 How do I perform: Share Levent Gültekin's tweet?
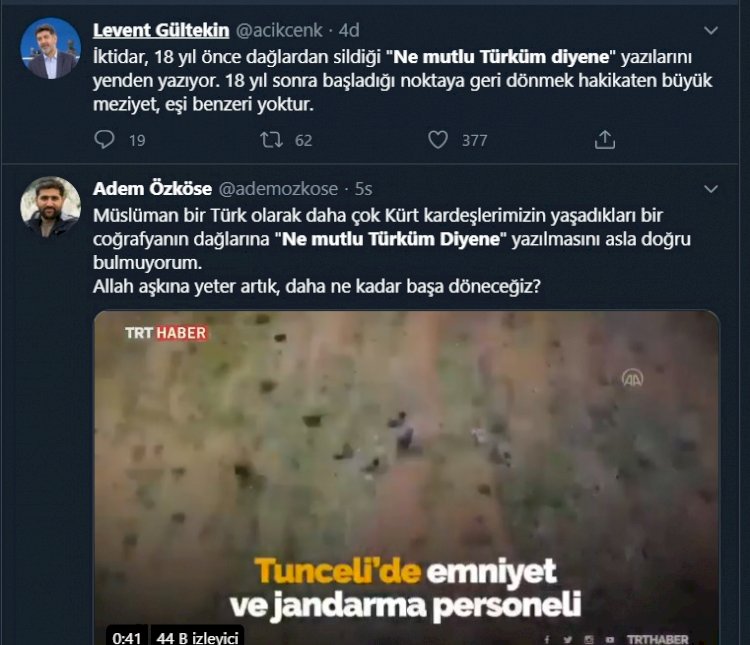(x=604, y=140)
